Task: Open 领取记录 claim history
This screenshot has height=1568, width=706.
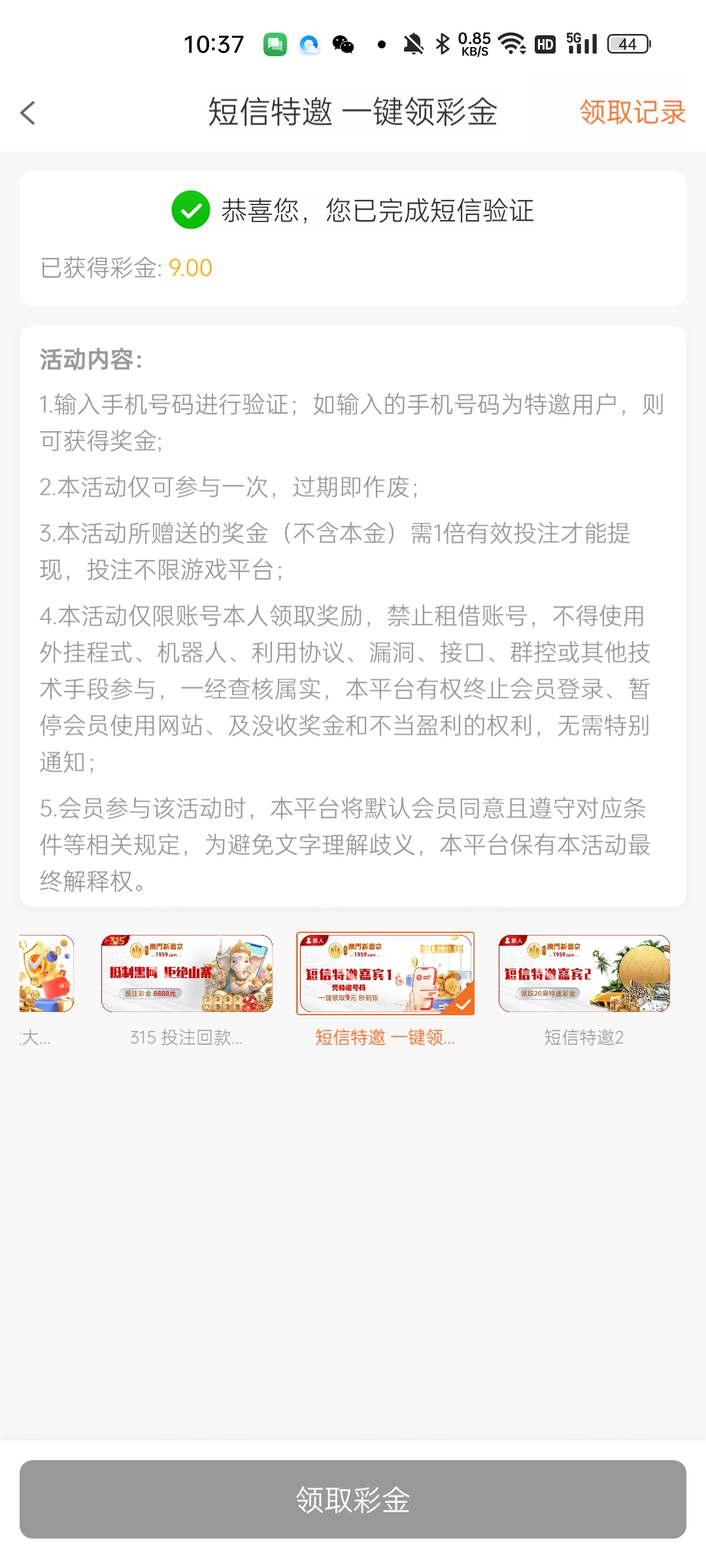Action: (x=631, y=112)
